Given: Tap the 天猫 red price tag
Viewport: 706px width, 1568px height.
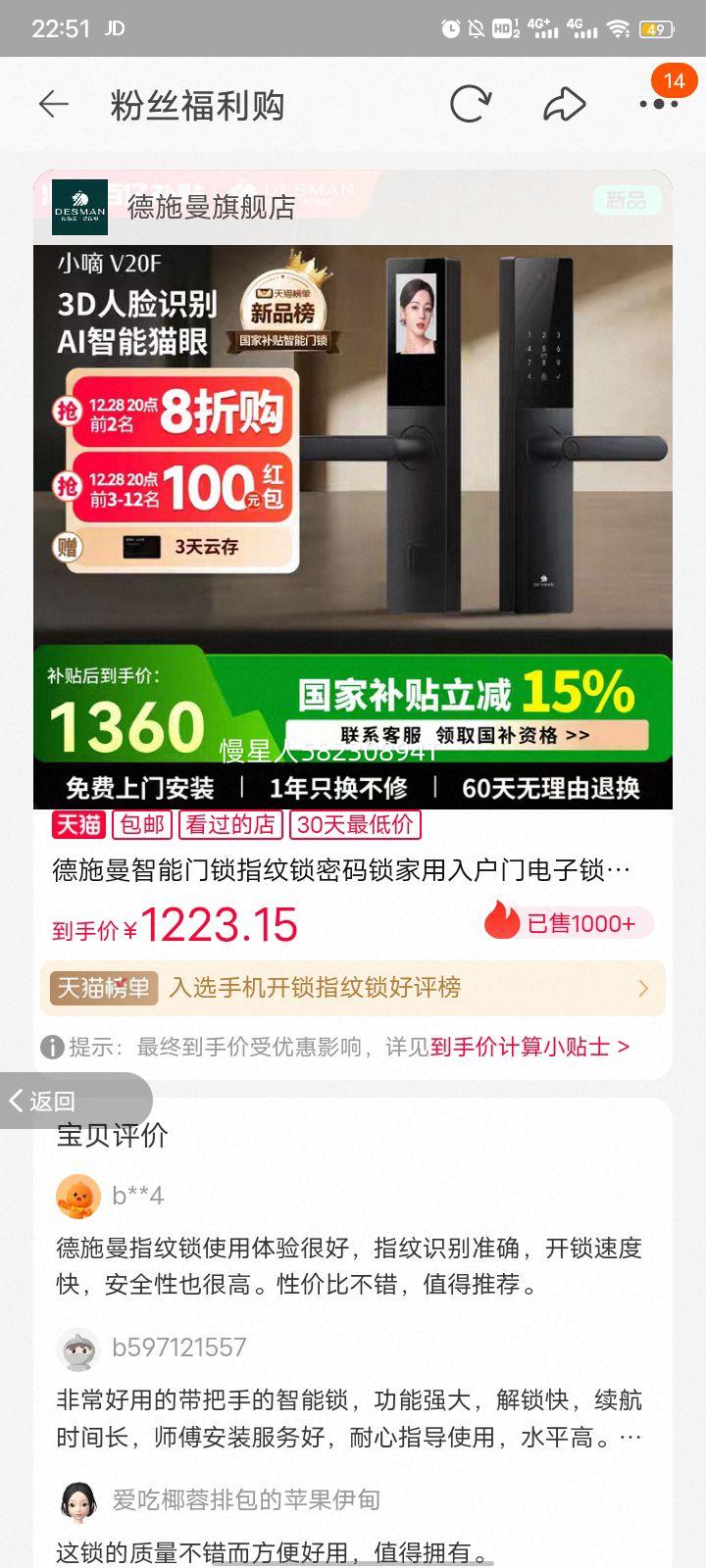Looking at the screenshot, I should 78,825.
